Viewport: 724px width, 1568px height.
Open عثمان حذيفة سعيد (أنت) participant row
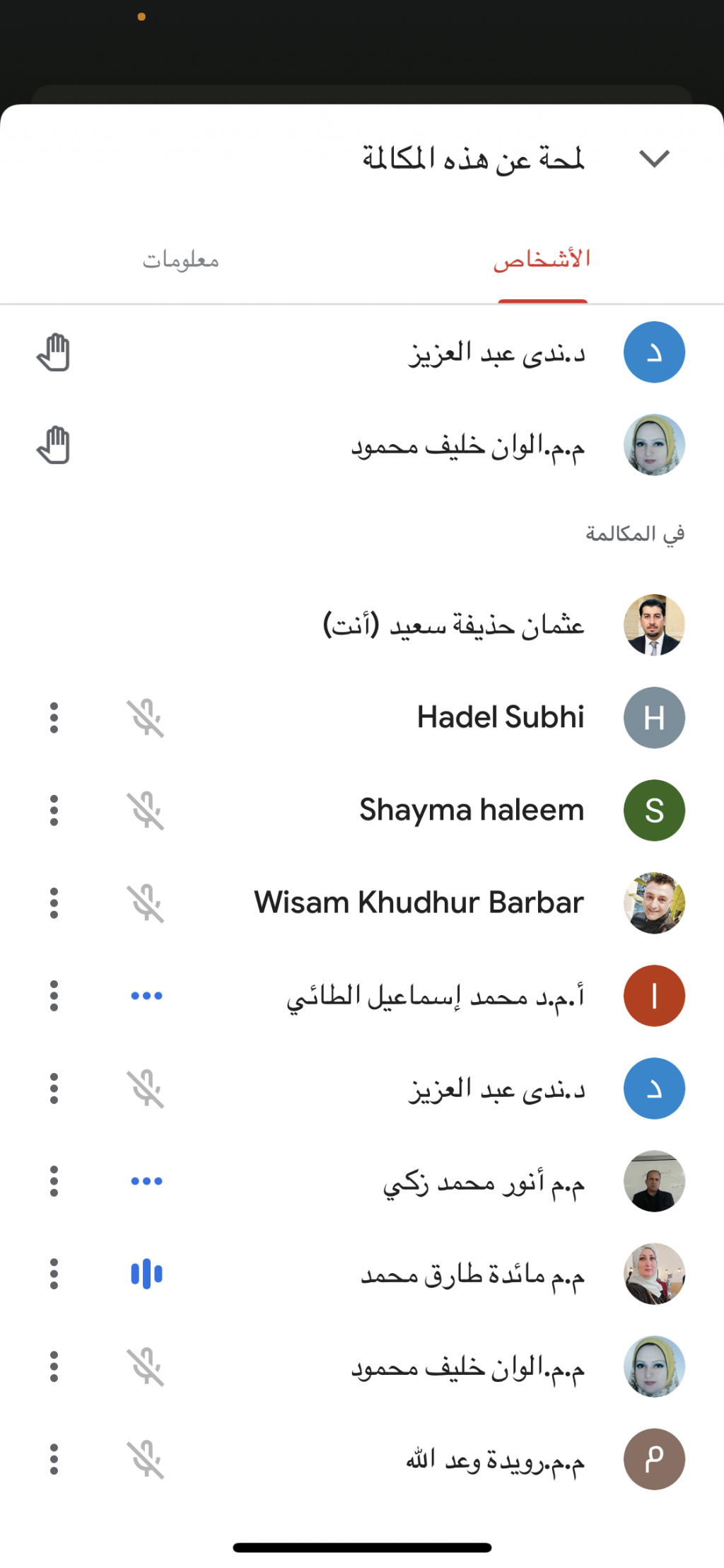coord(454,625)
